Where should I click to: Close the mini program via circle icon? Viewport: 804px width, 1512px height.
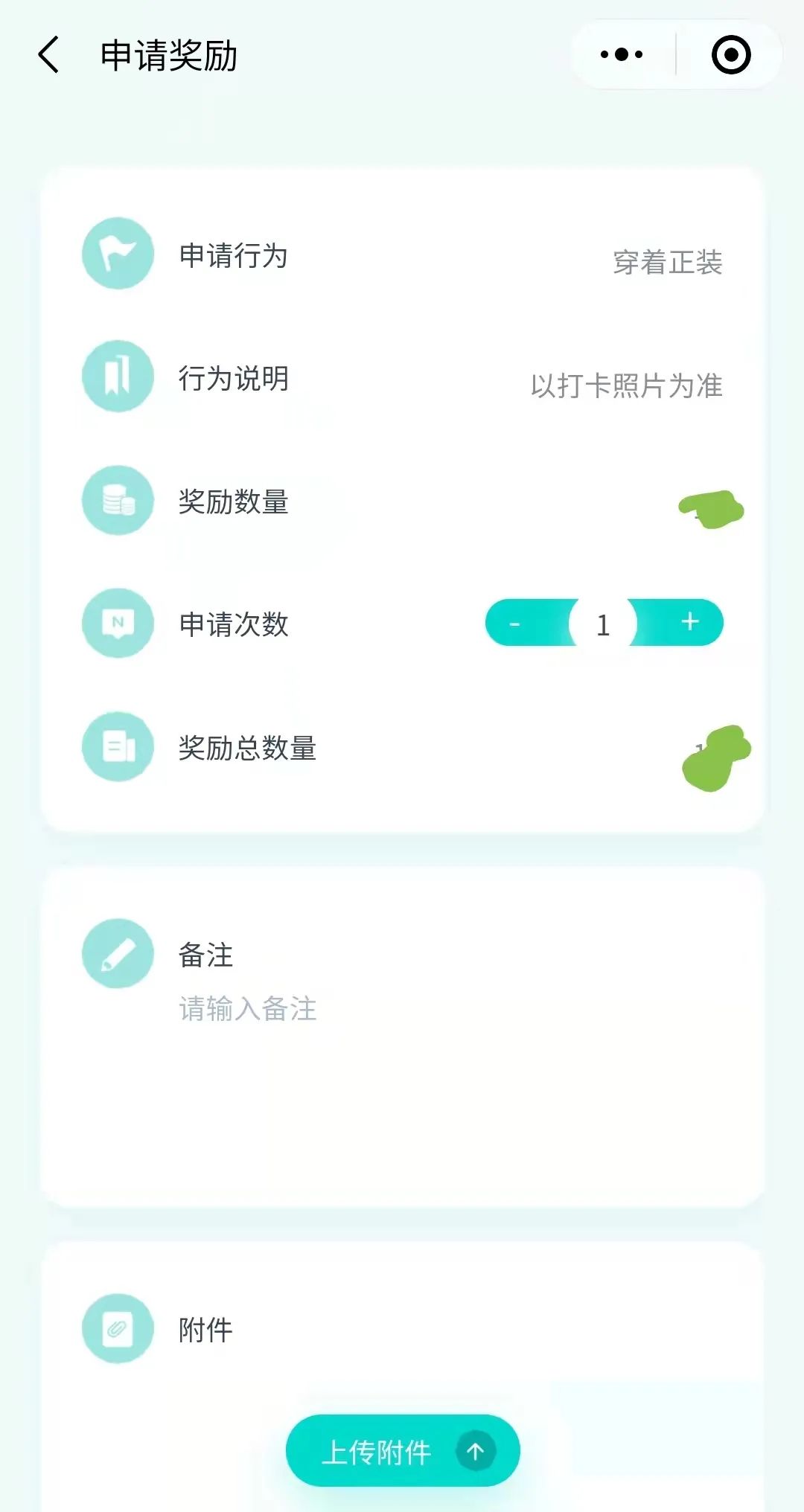[730, 54]
